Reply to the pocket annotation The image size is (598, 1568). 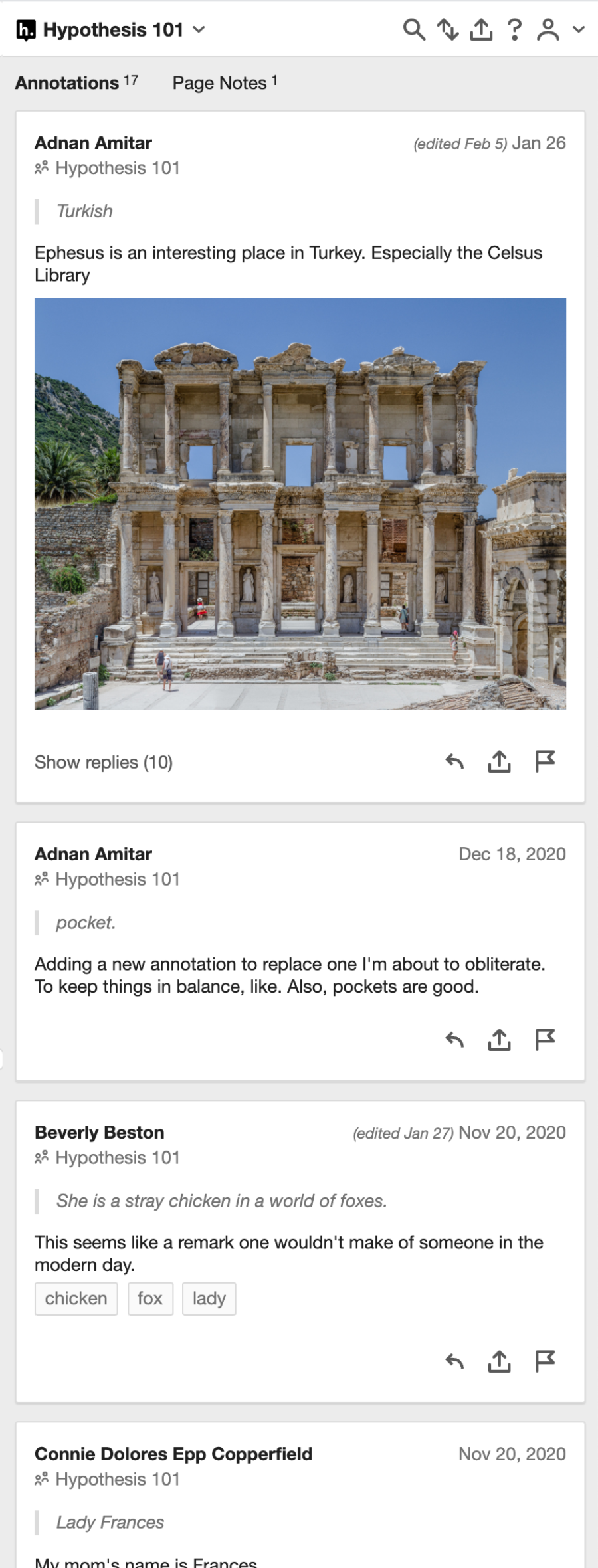[454, 1040]
